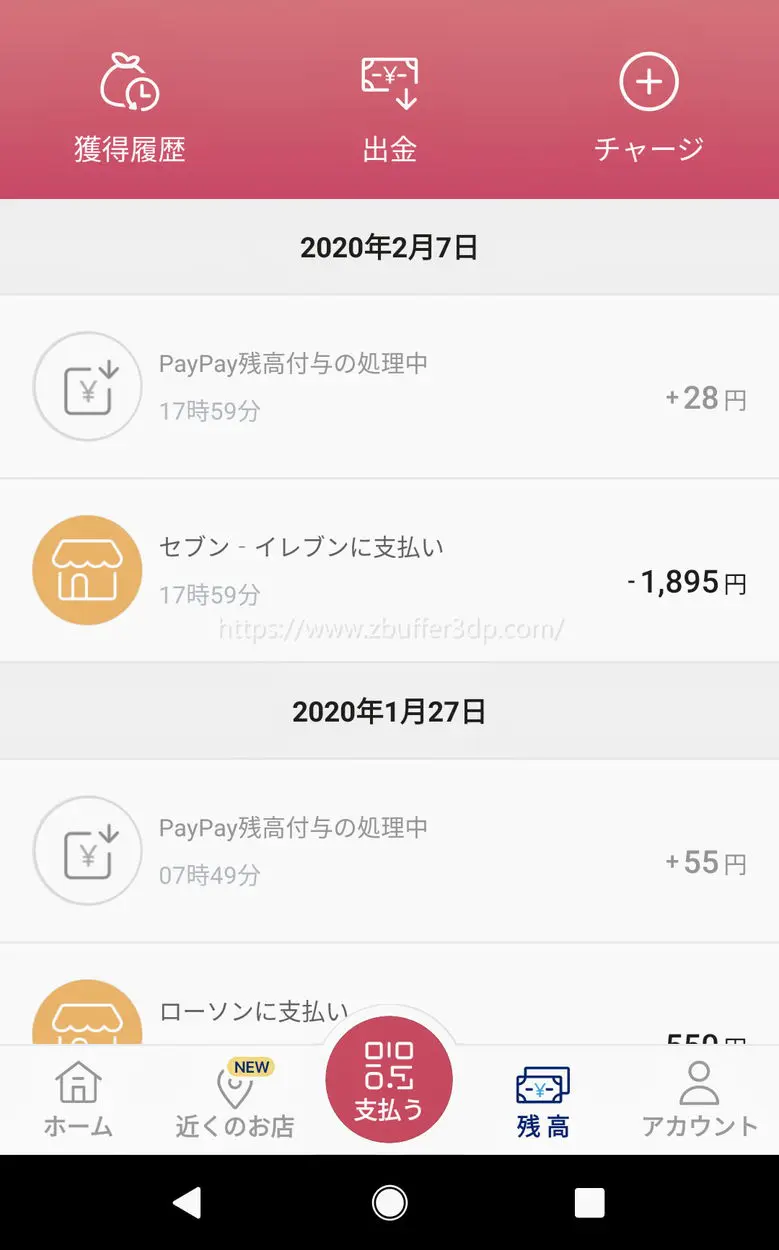Screen dimensions: 779x1250
Task: Tap the 出金 withdrawal button
Action: coord(389,109)
